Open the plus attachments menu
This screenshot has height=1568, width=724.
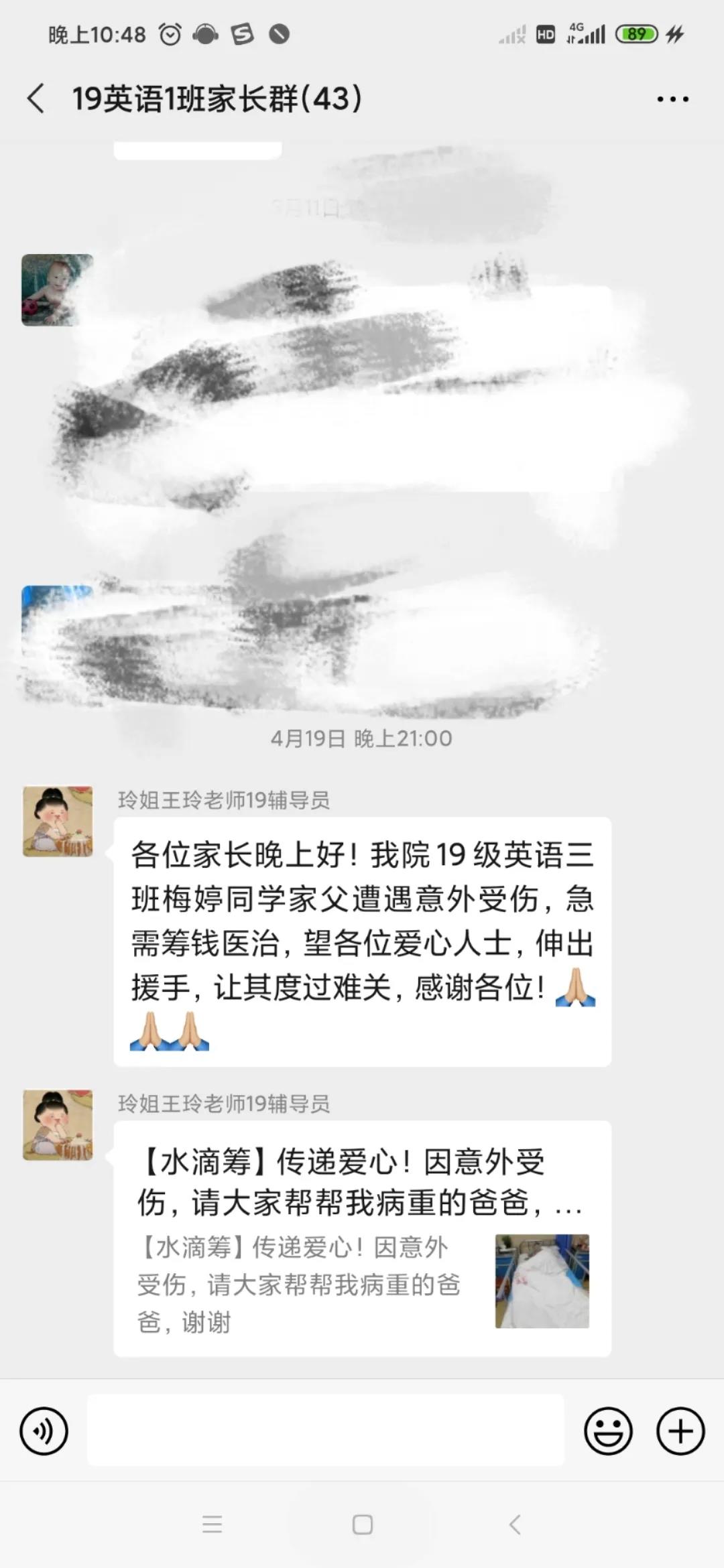[680, 1431]
